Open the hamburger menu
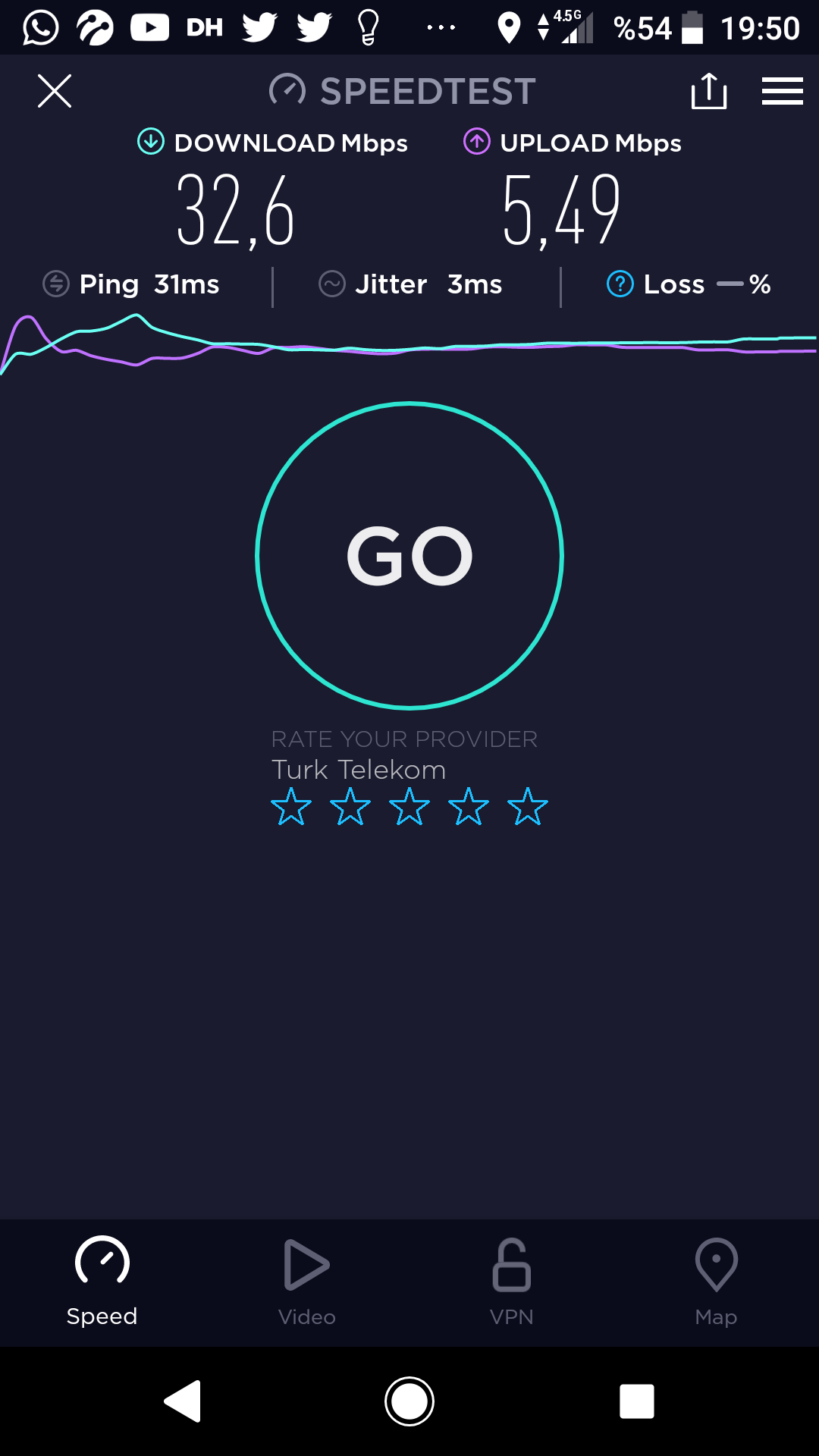 783,91
